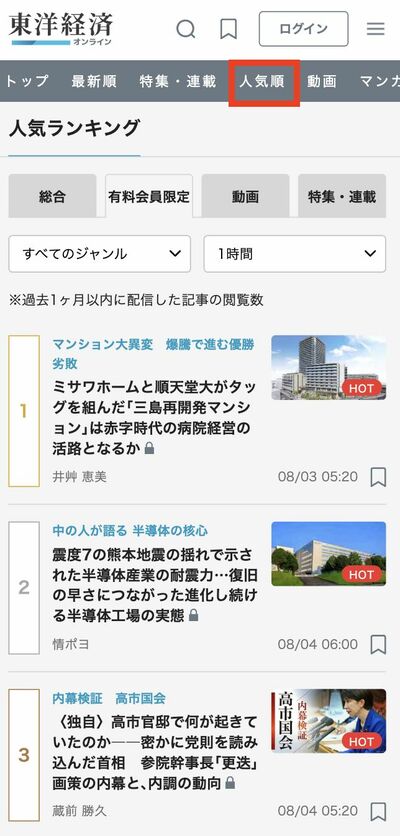Image resolution: width=400 pixels, height=836 pixels.
Task: Switch to the 最新順 tab
Action: click(x=94, y=81)
